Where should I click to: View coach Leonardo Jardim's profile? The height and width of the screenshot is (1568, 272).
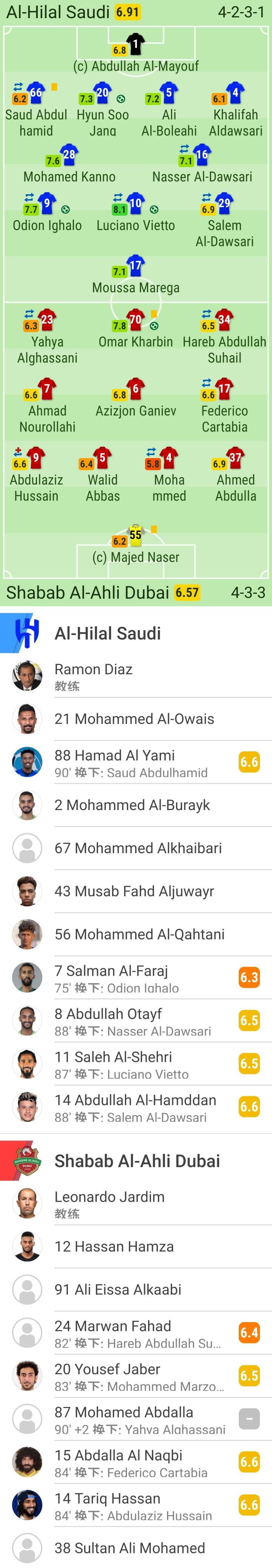click(x=136, y=1204)
